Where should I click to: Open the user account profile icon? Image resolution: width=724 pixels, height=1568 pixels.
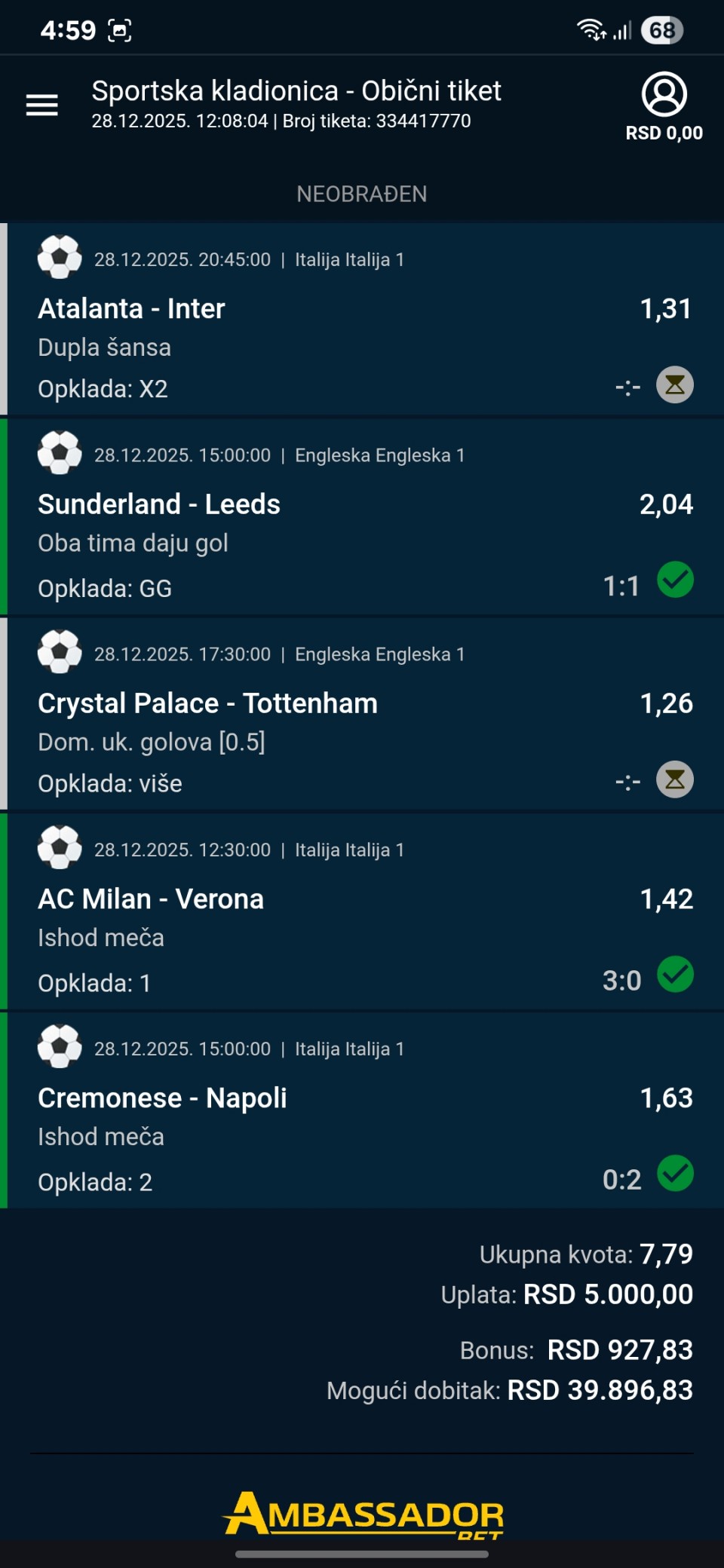coord(664,95)
